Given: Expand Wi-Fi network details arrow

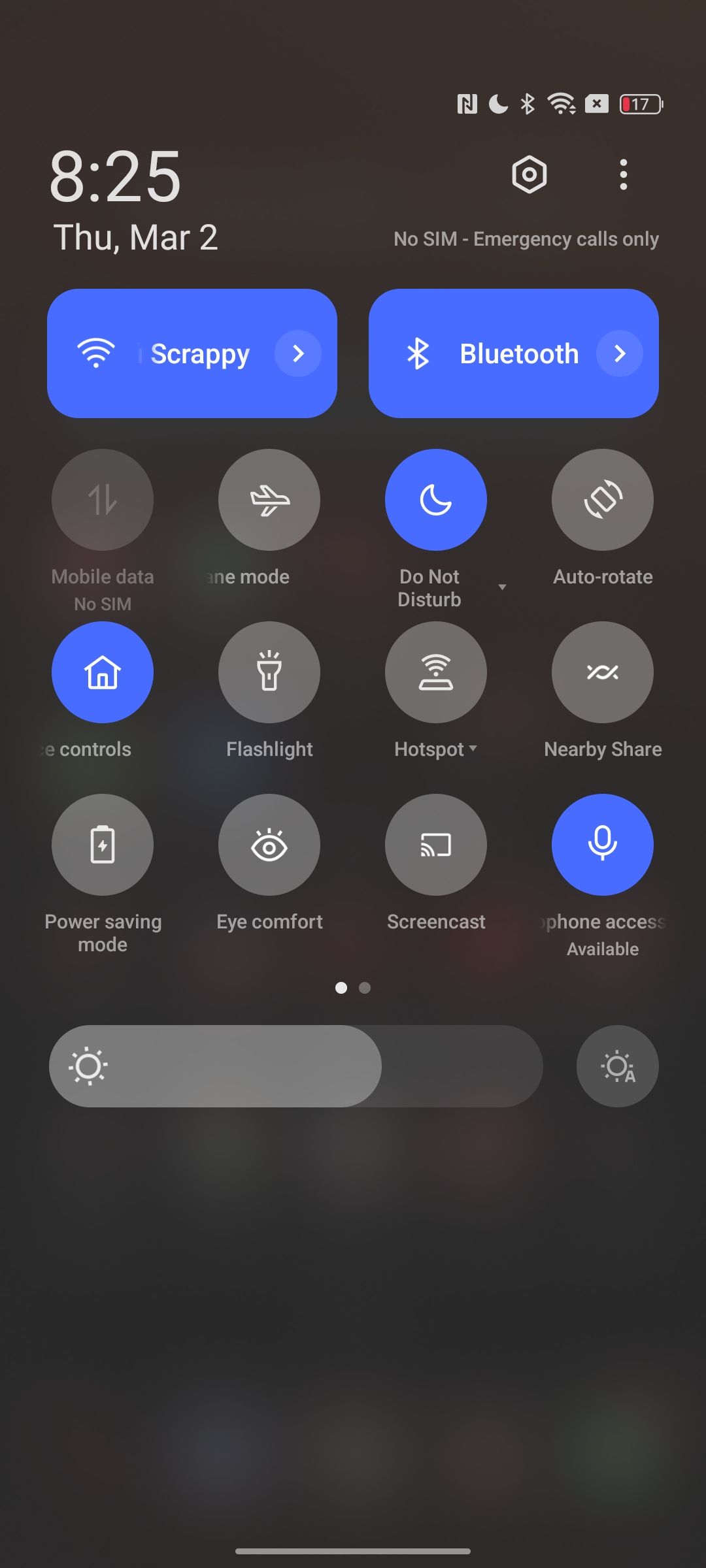Looking at the screenshot, I should 298,353.
